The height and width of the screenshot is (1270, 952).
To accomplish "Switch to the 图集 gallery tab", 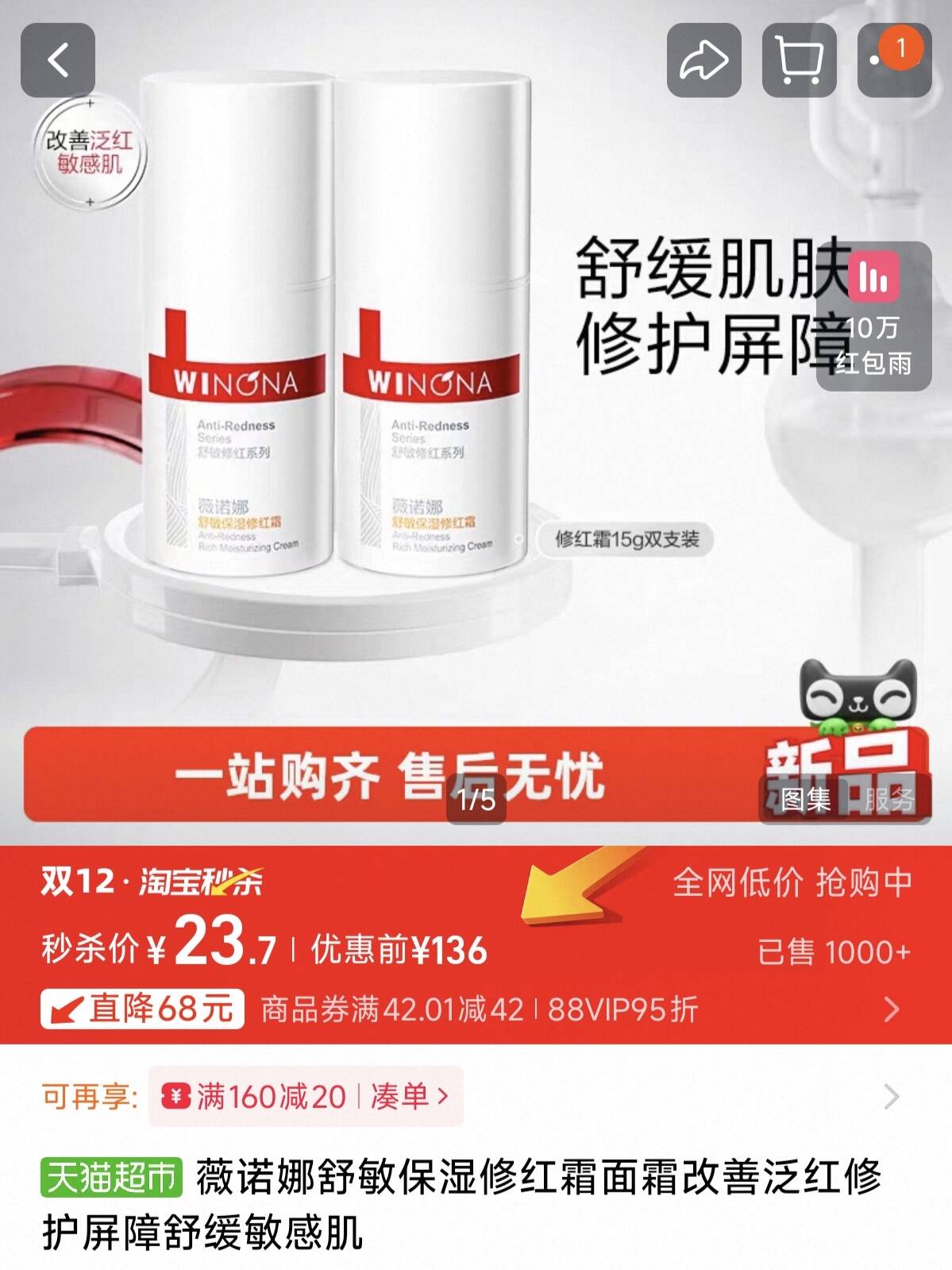I will pyautogui.click(x=804, y=800).
